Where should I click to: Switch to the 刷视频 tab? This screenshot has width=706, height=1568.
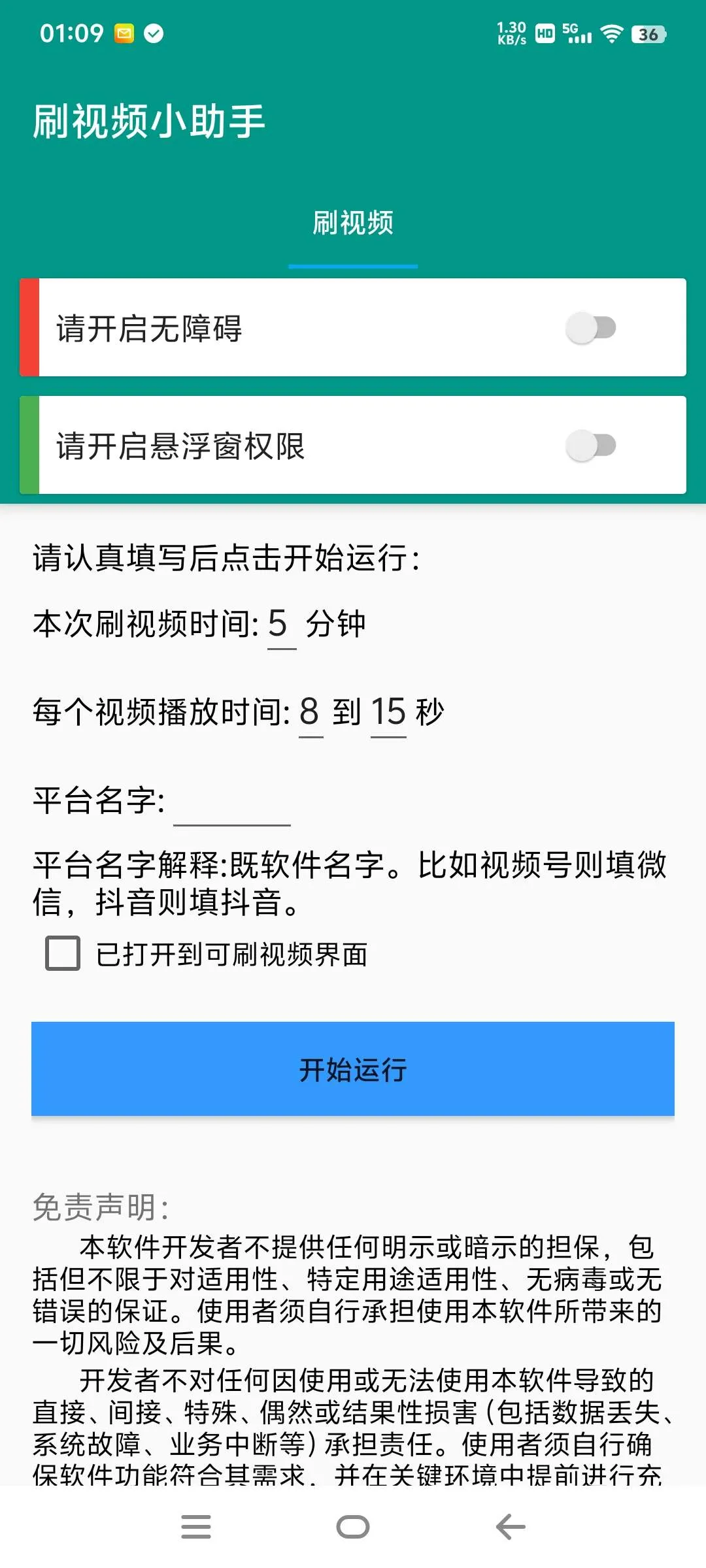click(x=353, y=223)
